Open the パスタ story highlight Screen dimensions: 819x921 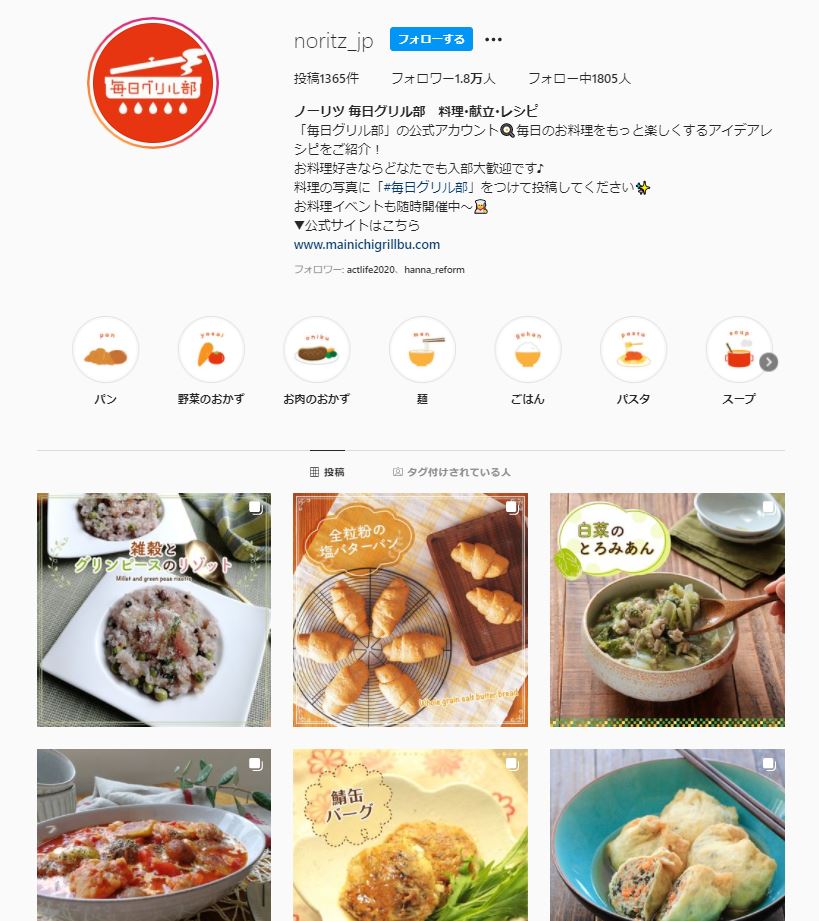[633, 350]
